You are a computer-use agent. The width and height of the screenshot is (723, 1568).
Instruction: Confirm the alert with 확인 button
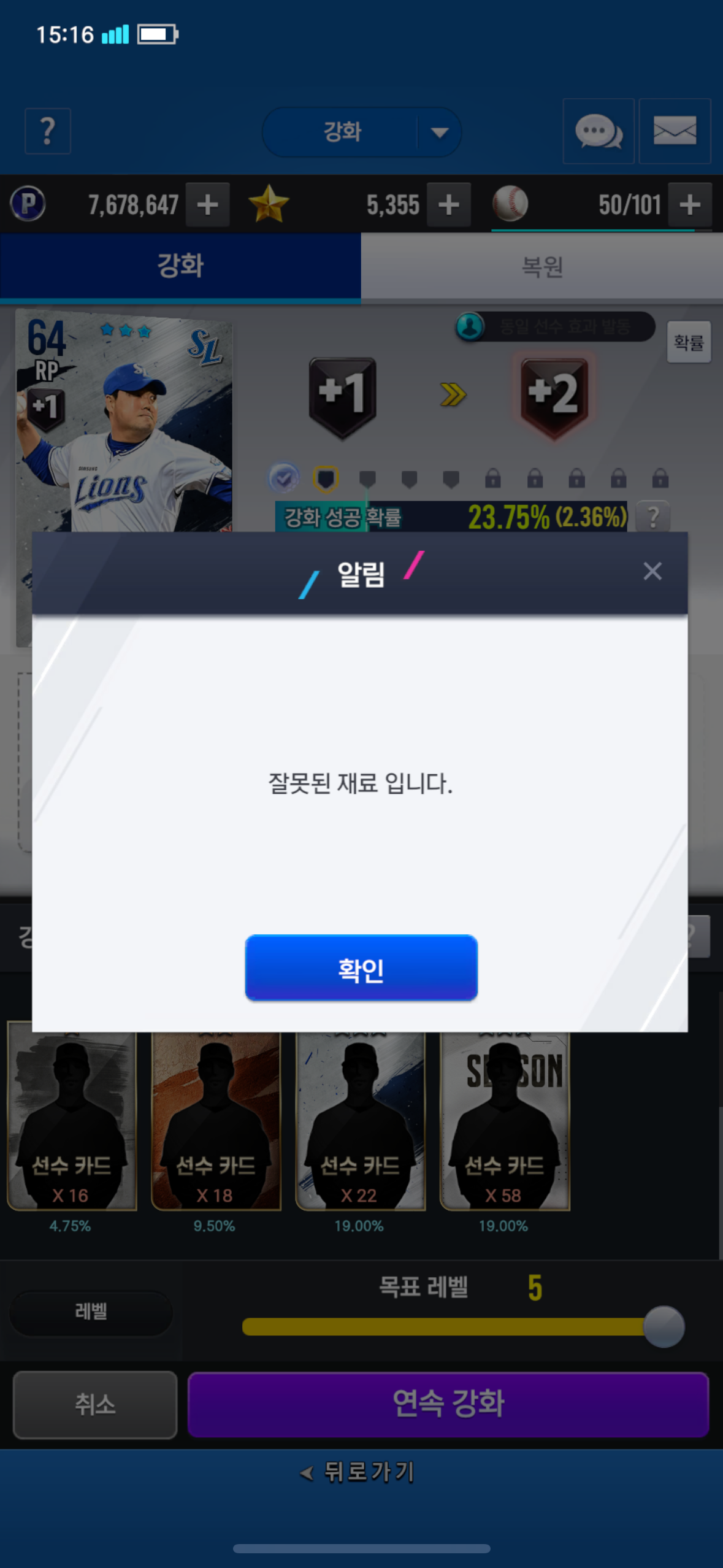[x=361, y=968]
